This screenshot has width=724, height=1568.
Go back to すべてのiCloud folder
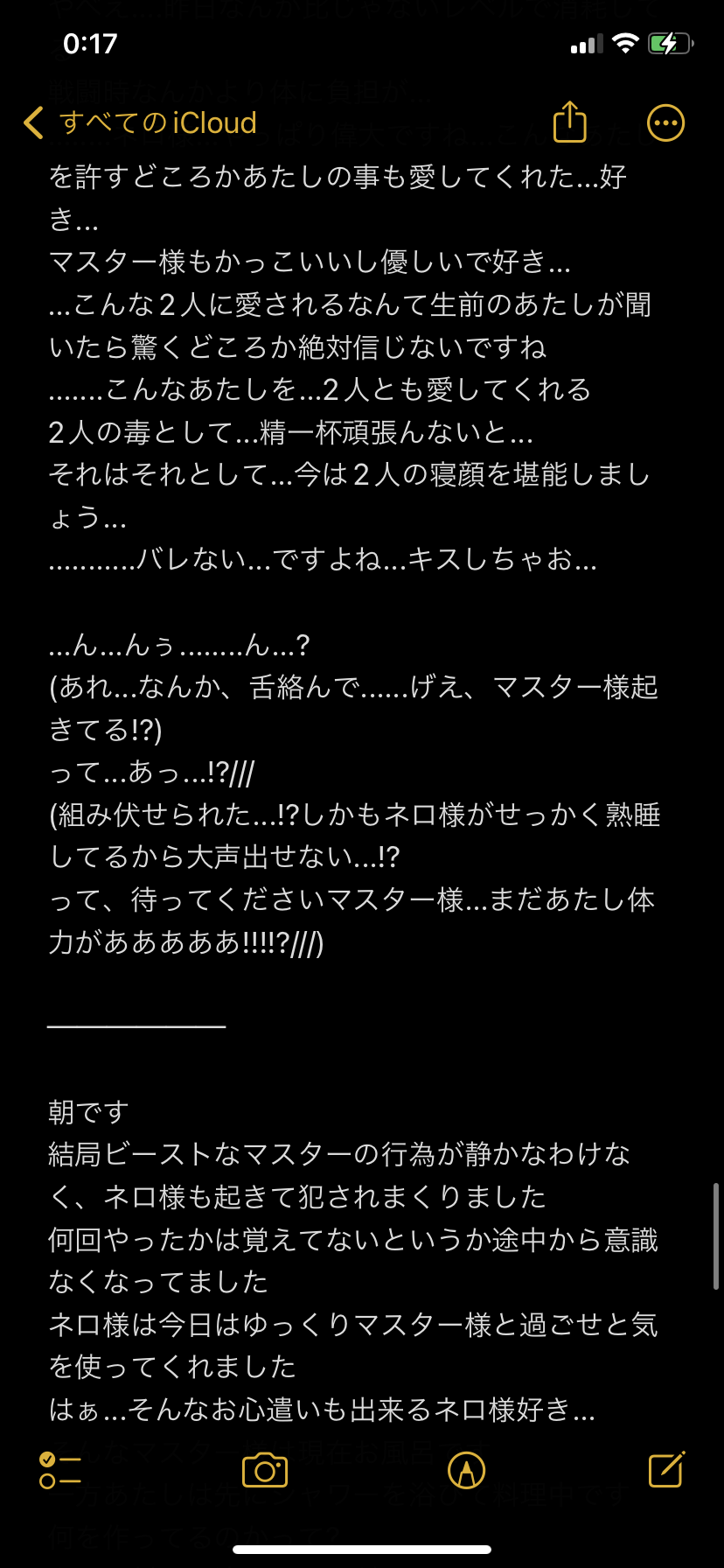pyautogui.click(x=140, y=123)
